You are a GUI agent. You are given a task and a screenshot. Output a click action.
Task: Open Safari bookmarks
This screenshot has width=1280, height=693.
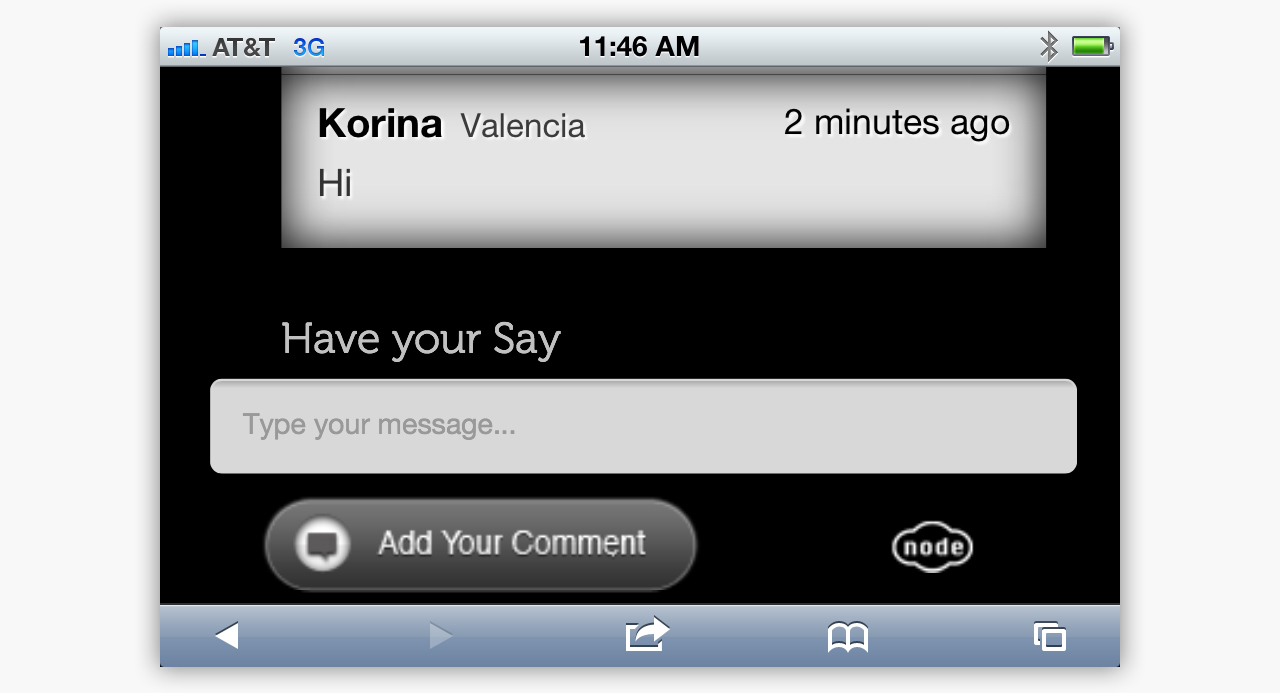tap(847, 636)
